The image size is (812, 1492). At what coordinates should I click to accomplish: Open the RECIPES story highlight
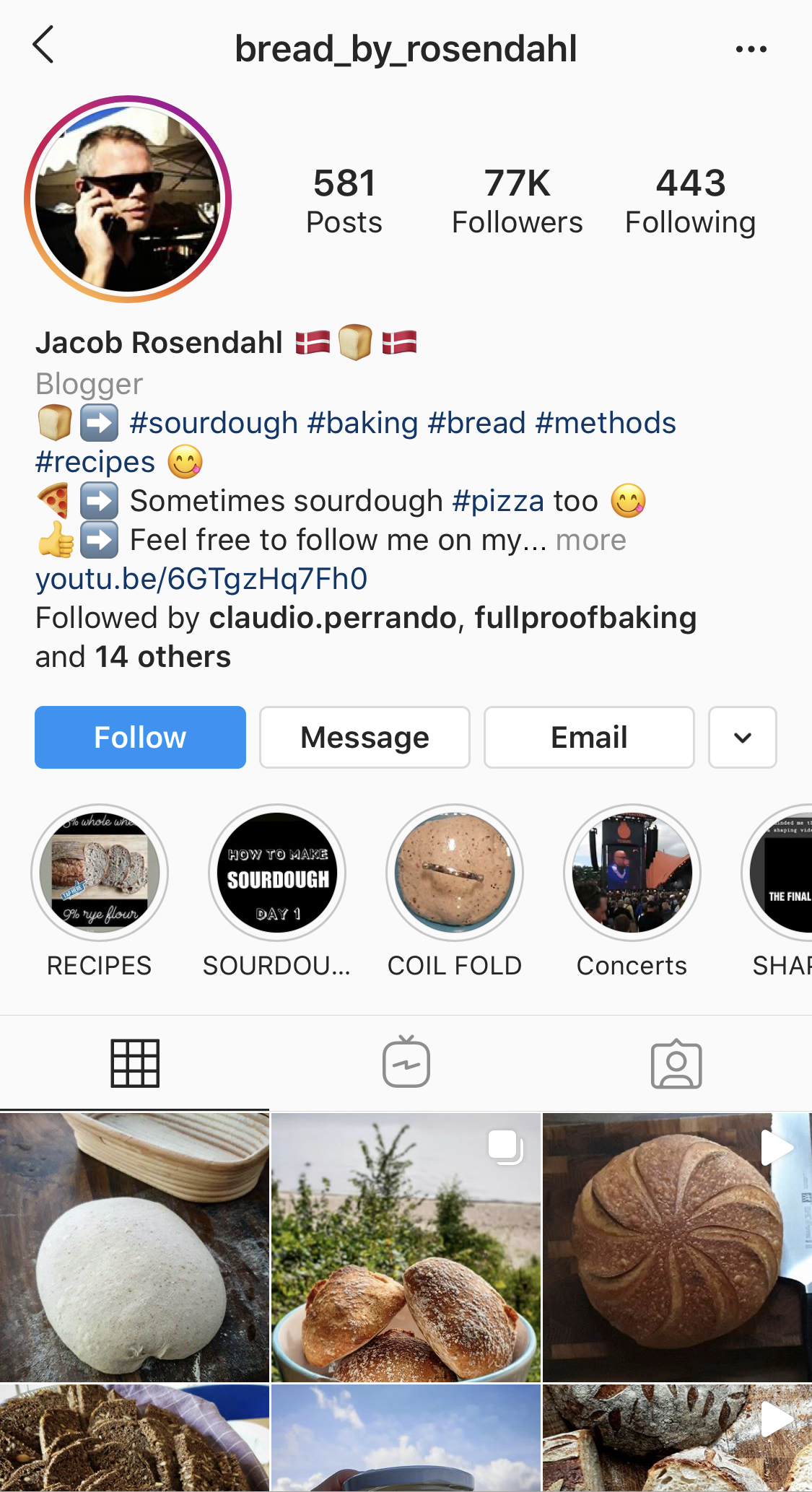pos(100,873)
